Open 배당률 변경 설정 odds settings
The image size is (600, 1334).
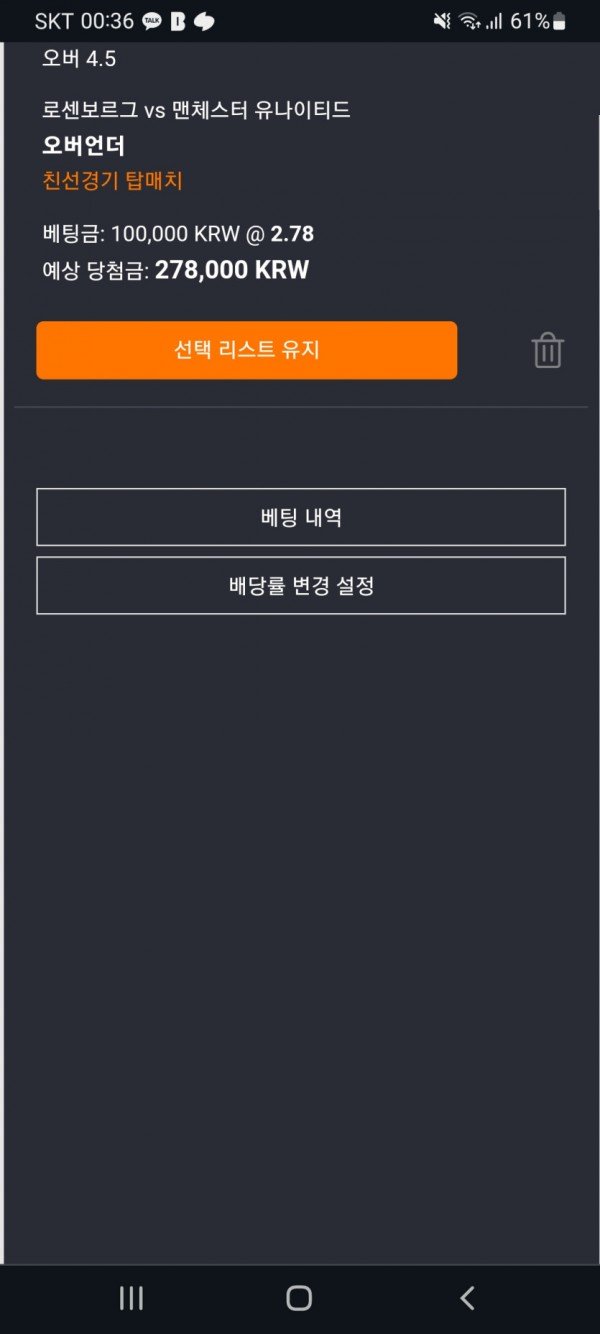click(301, 585)
